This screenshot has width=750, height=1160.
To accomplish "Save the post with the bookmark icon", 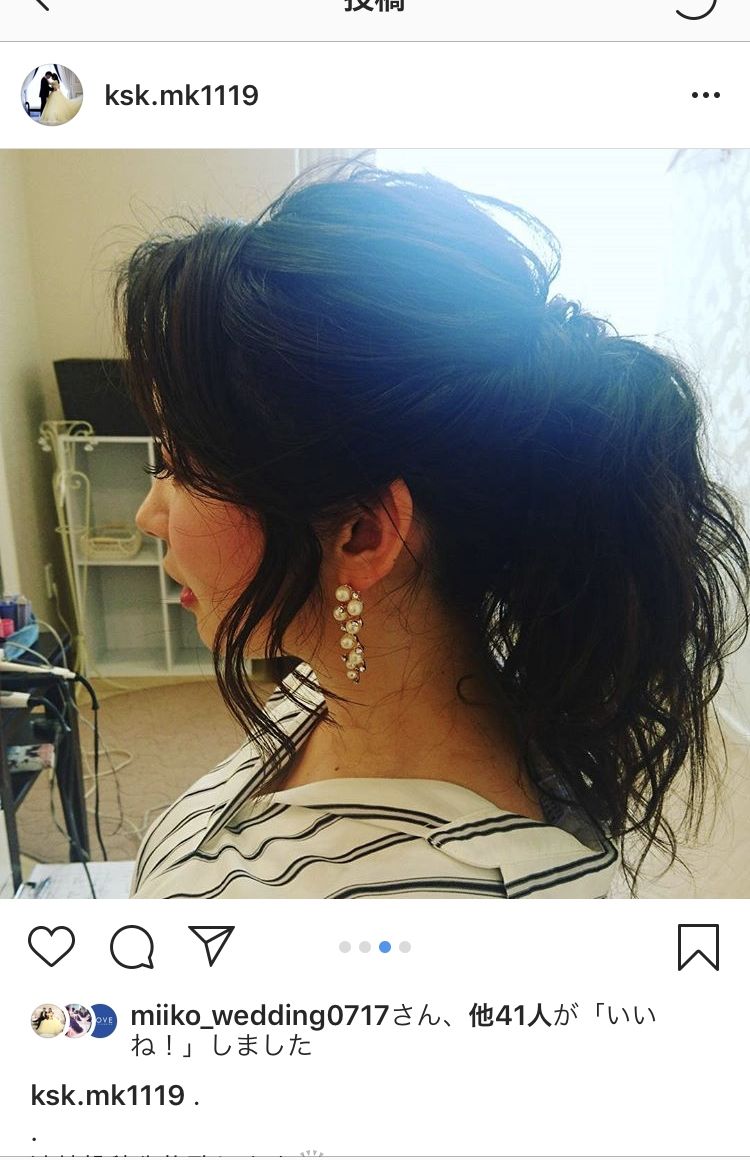I will [x=698, y=946].
